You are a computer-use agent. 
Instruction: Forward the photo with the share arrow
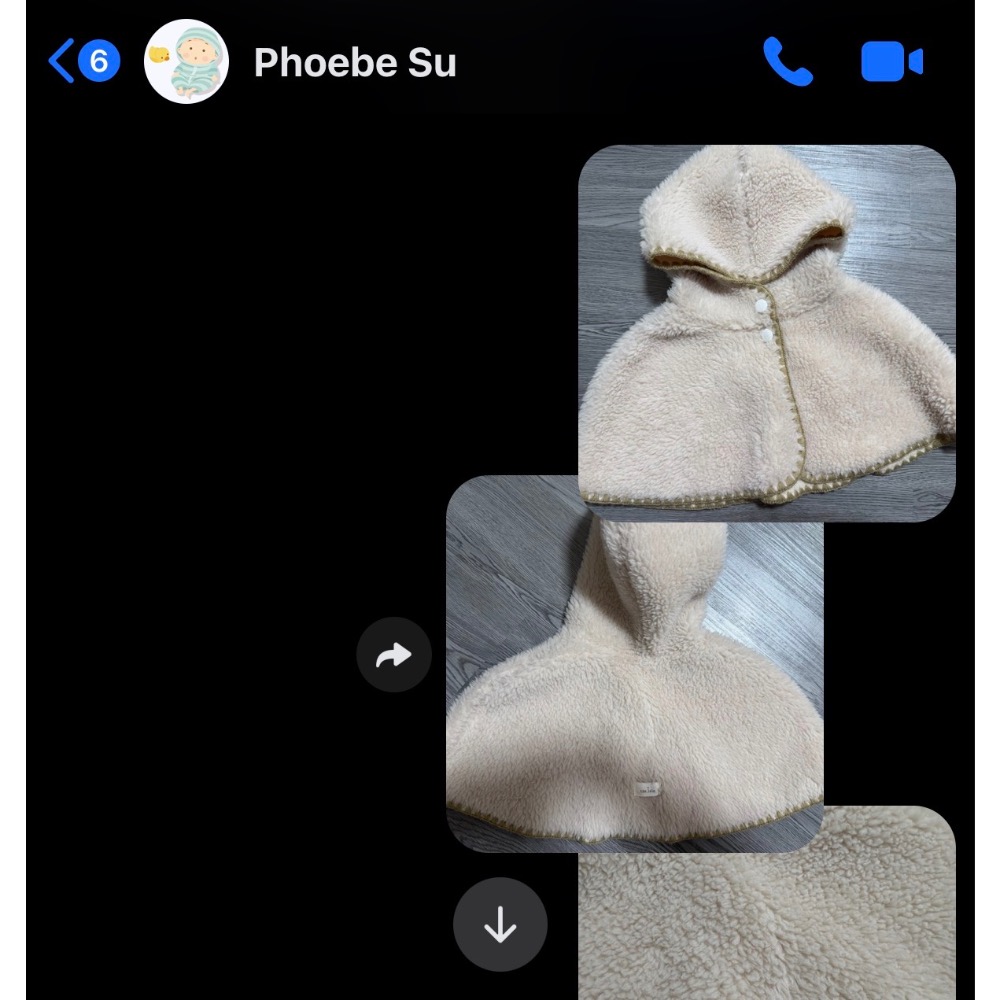[x=394, y=656]
